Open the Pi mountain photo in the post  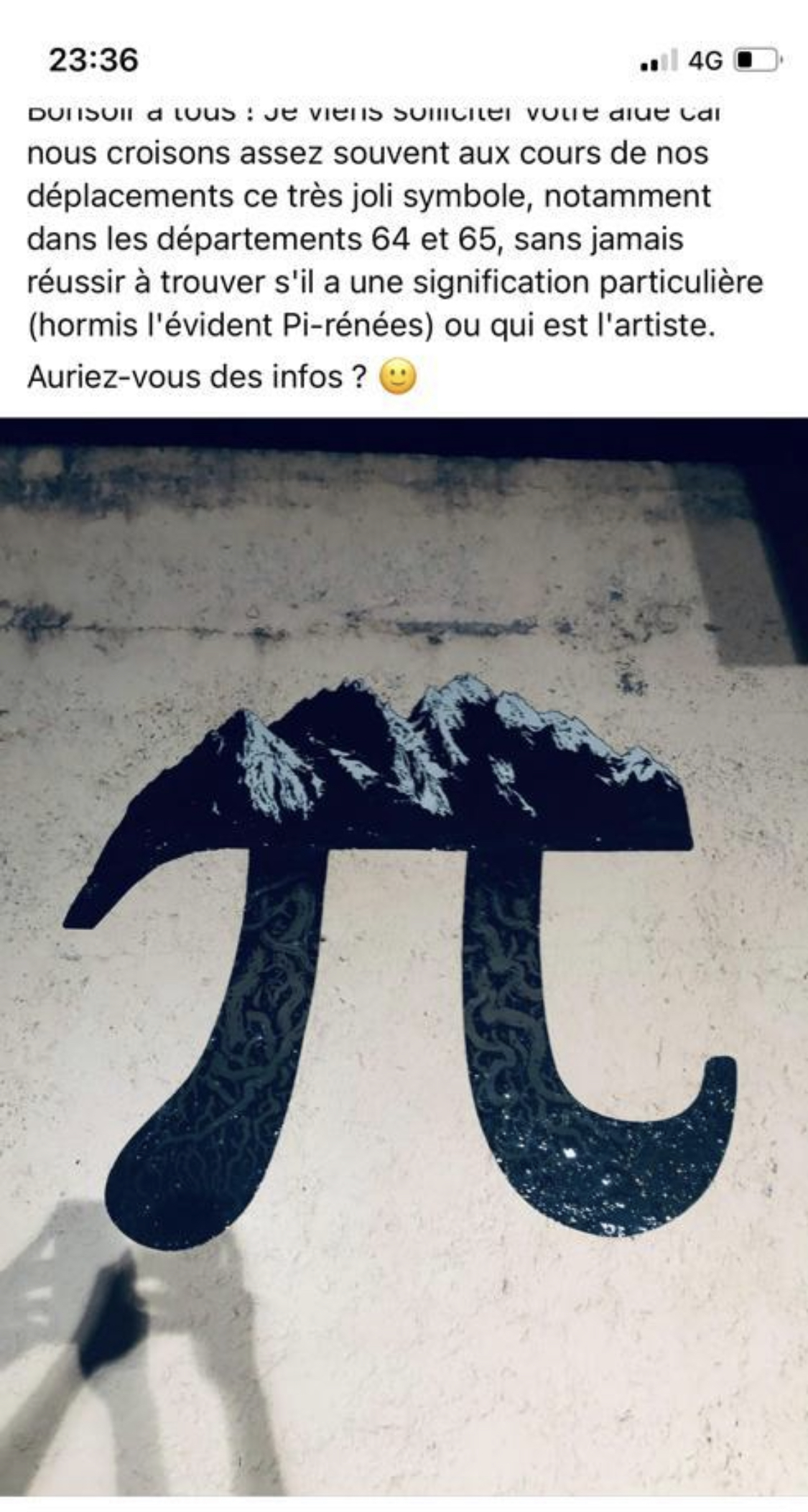pyautogui.click(x=404, y=957)
